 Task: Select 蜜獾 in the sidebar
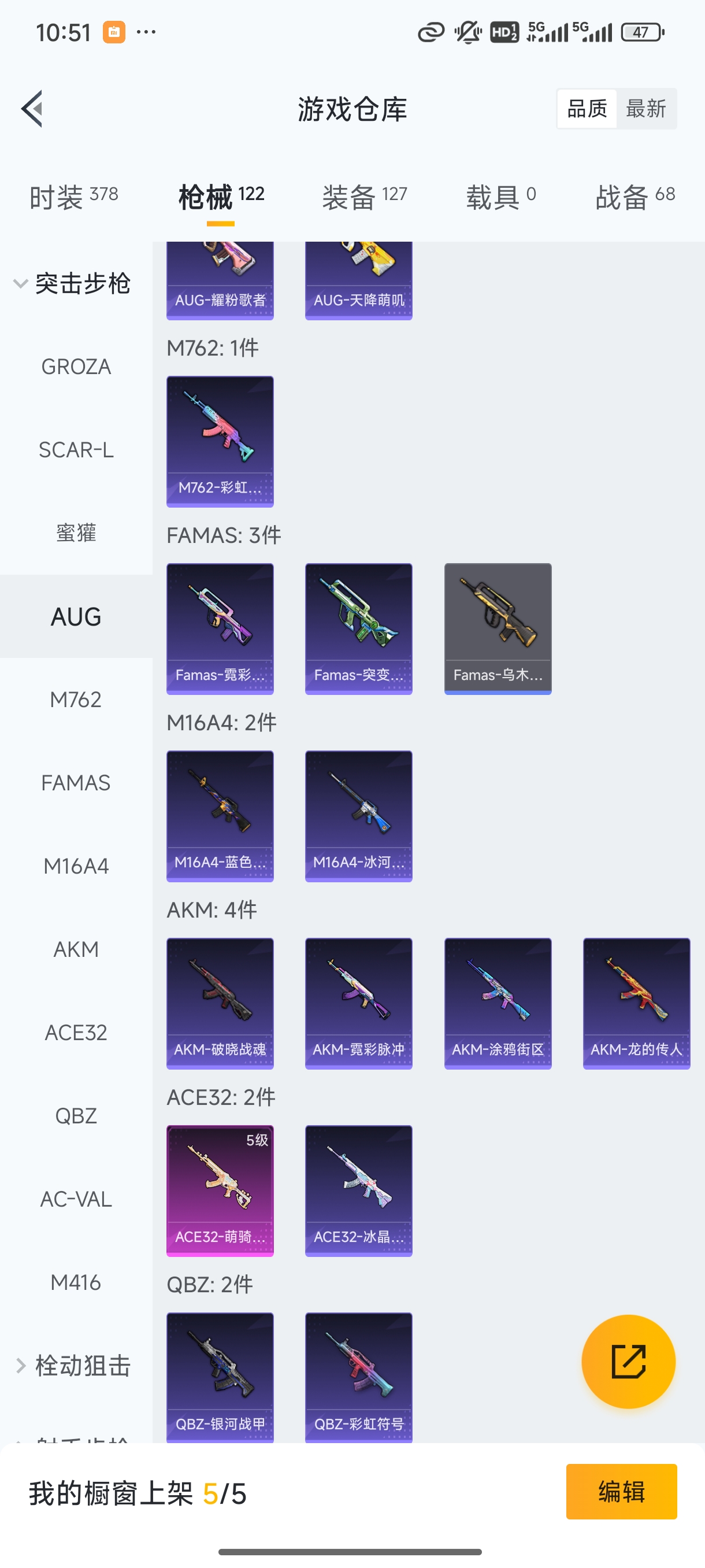76,533
